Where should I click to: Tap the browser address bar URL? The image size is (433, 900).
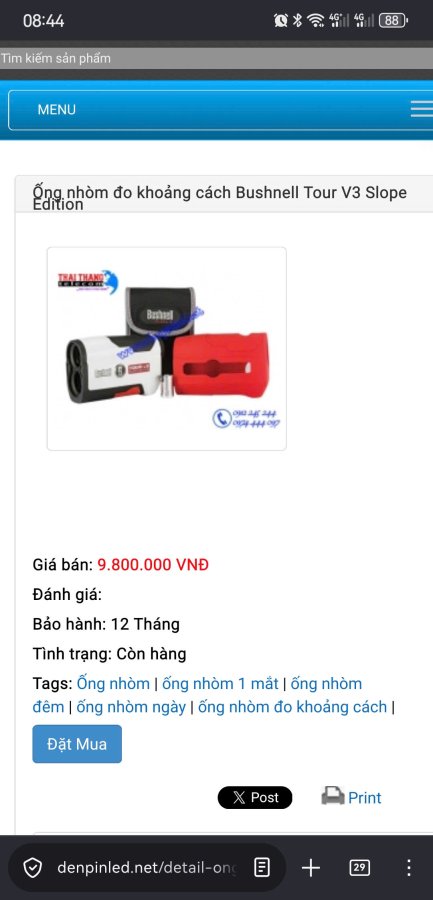[x=146, y=868]
